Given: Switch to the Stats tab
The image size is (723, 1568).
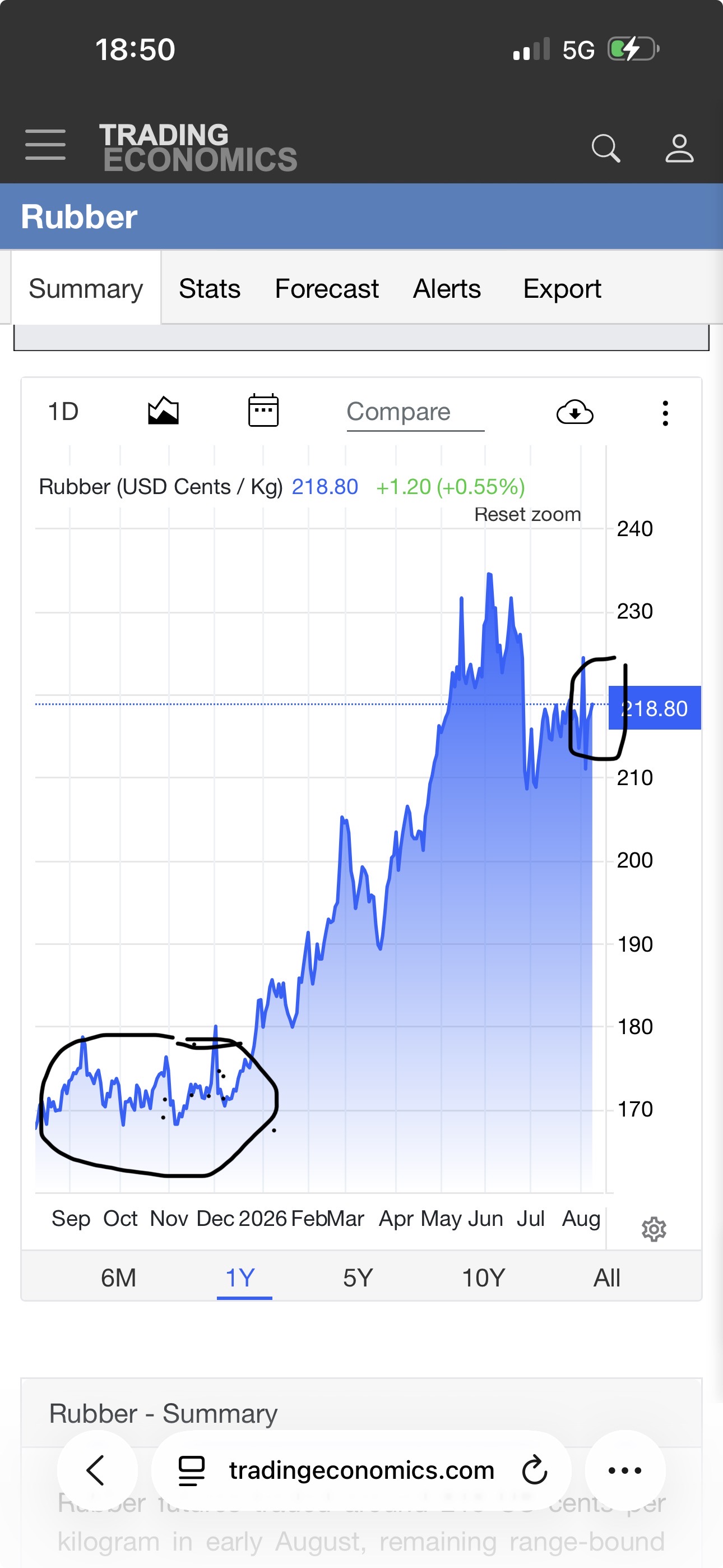Looking at the screenshot, I should [x=210, y=288].
